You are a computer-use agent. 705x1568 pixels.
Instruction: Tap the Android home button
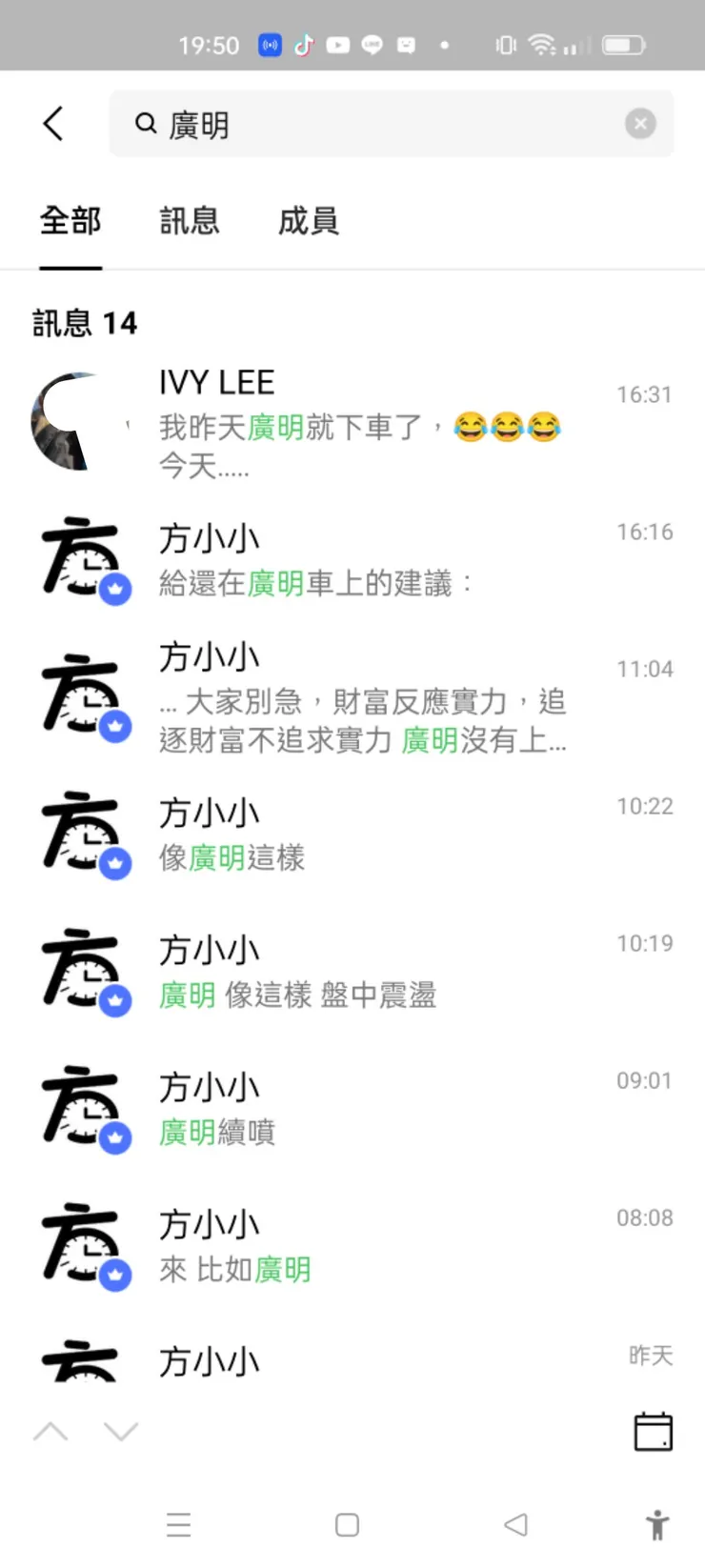pyautogui.click(x=346, y=1524)
